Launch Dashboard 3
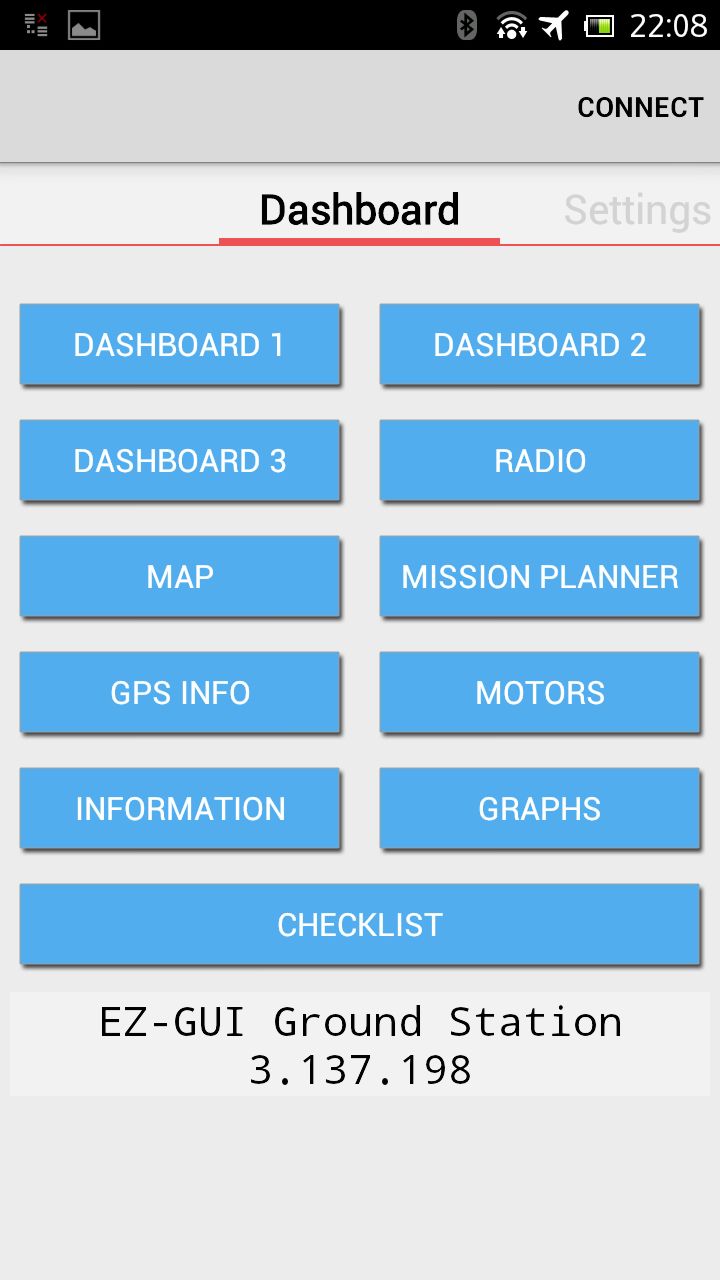The image size is (720, 1280). 180,461
